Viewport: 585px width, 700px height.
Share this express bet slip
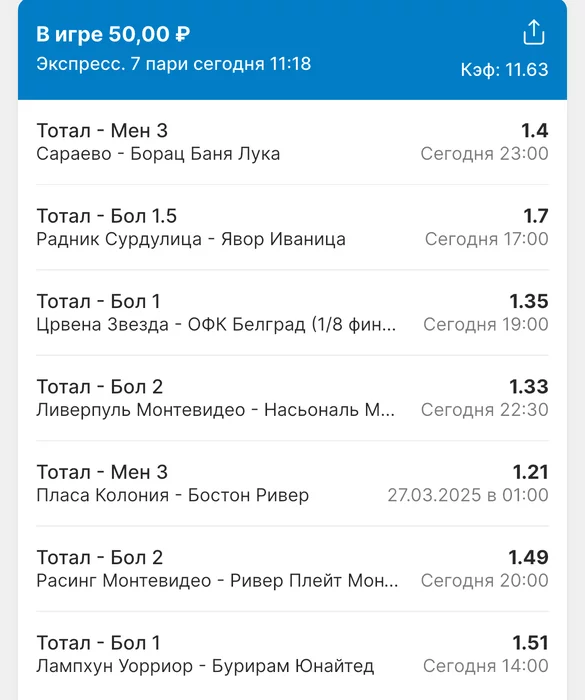[x=534, y=32]
